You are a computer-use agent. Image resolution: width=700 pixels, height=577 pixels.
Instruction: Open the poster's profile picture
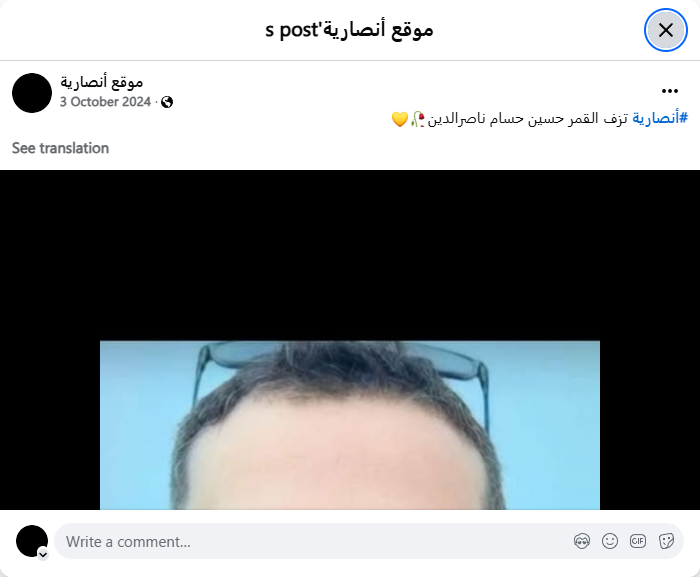(x=32, y=92)
